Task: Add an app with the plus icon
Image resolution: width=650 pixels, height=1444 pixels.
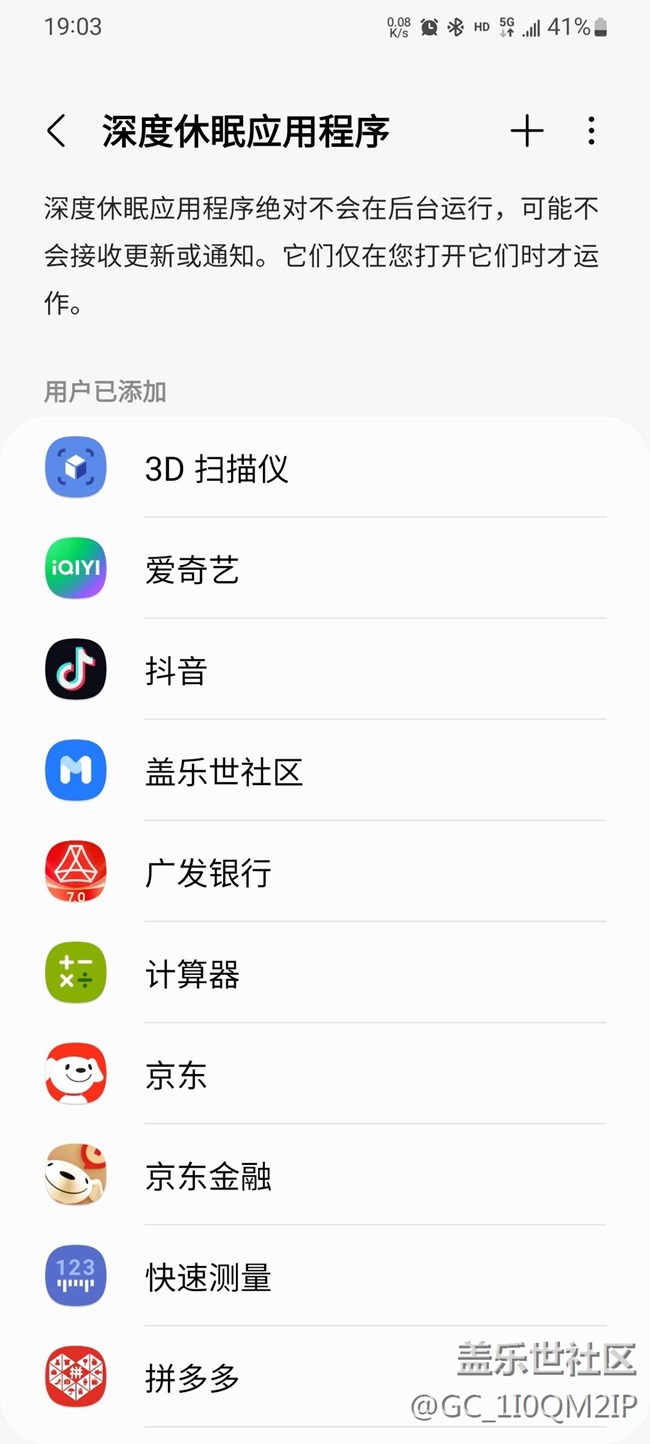Action: tap(527, 131)
